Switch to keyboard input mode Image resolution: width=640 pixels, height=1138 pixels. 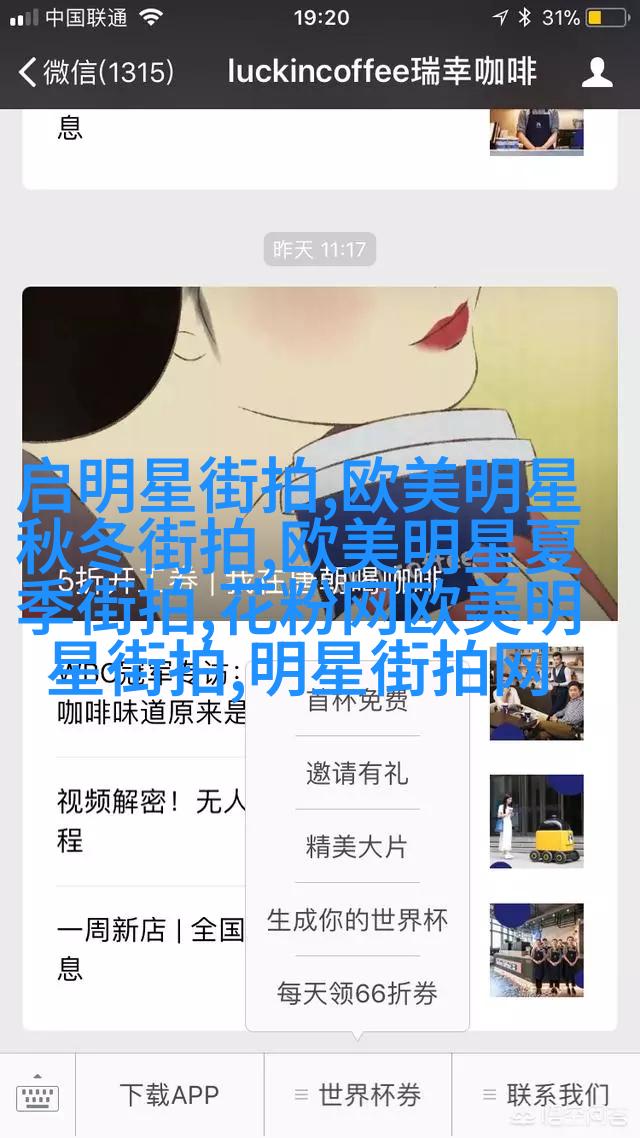click(x=37, y=1094)
